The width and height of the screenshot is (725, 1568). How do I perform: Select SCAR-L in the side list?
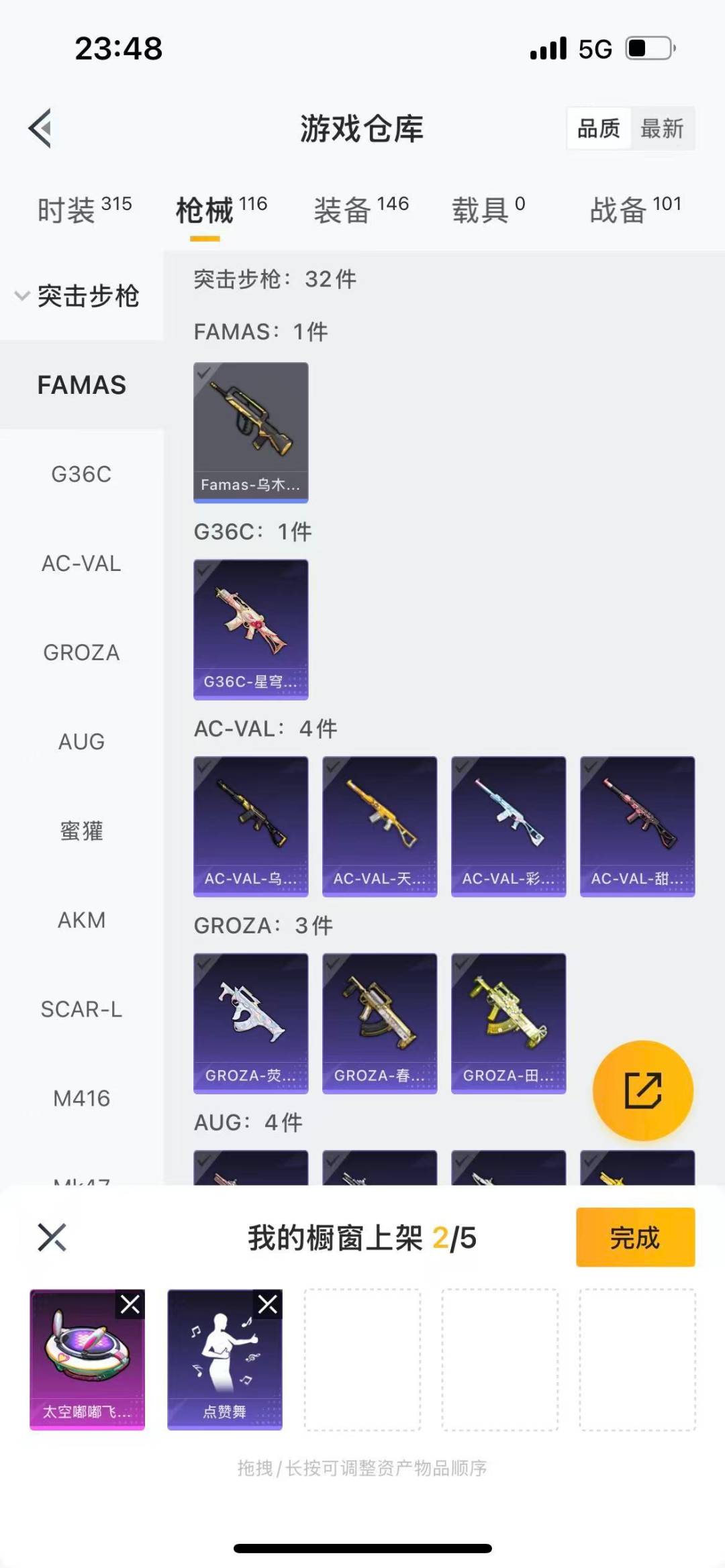point(81,1009)
